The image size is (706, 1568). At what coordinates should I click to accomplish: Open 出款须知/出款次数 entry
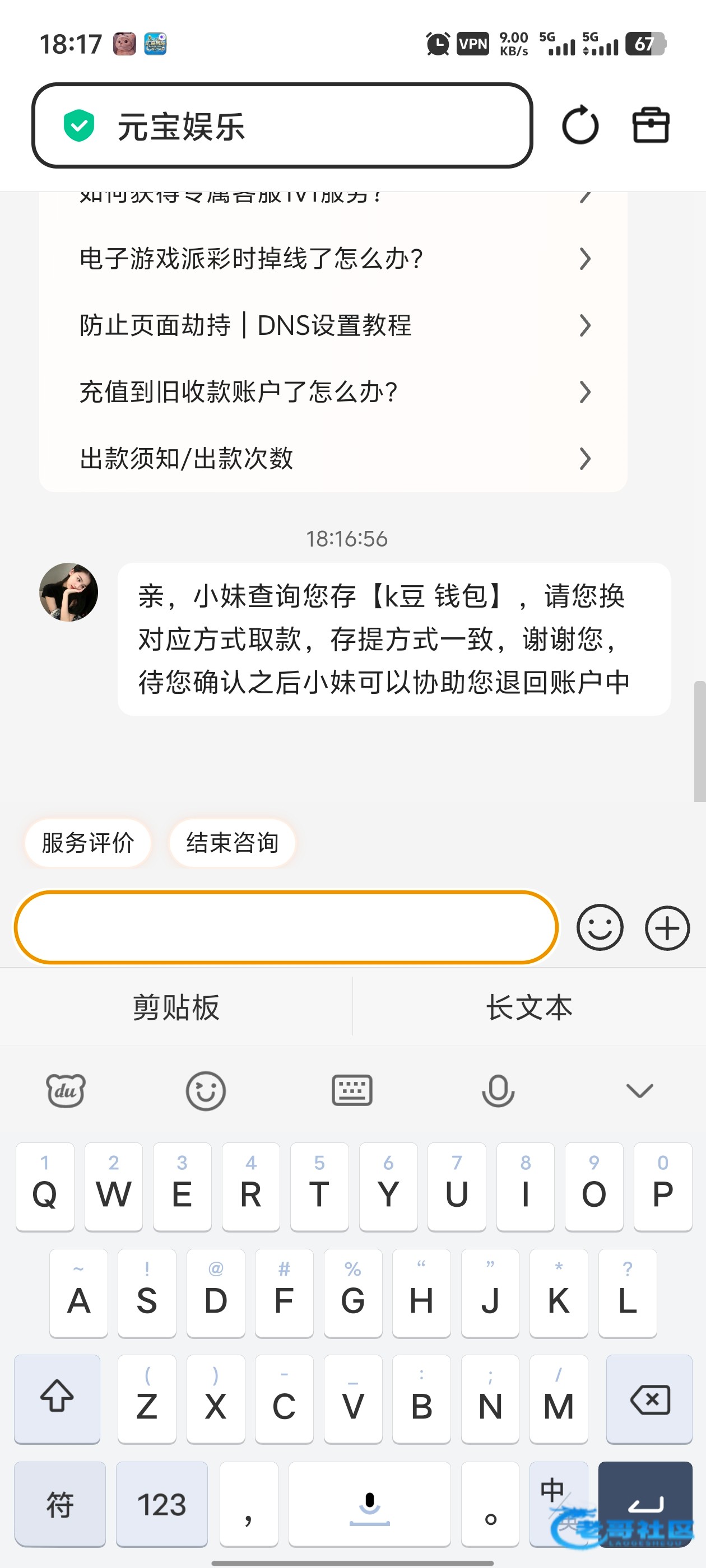[x=333, y=458]
